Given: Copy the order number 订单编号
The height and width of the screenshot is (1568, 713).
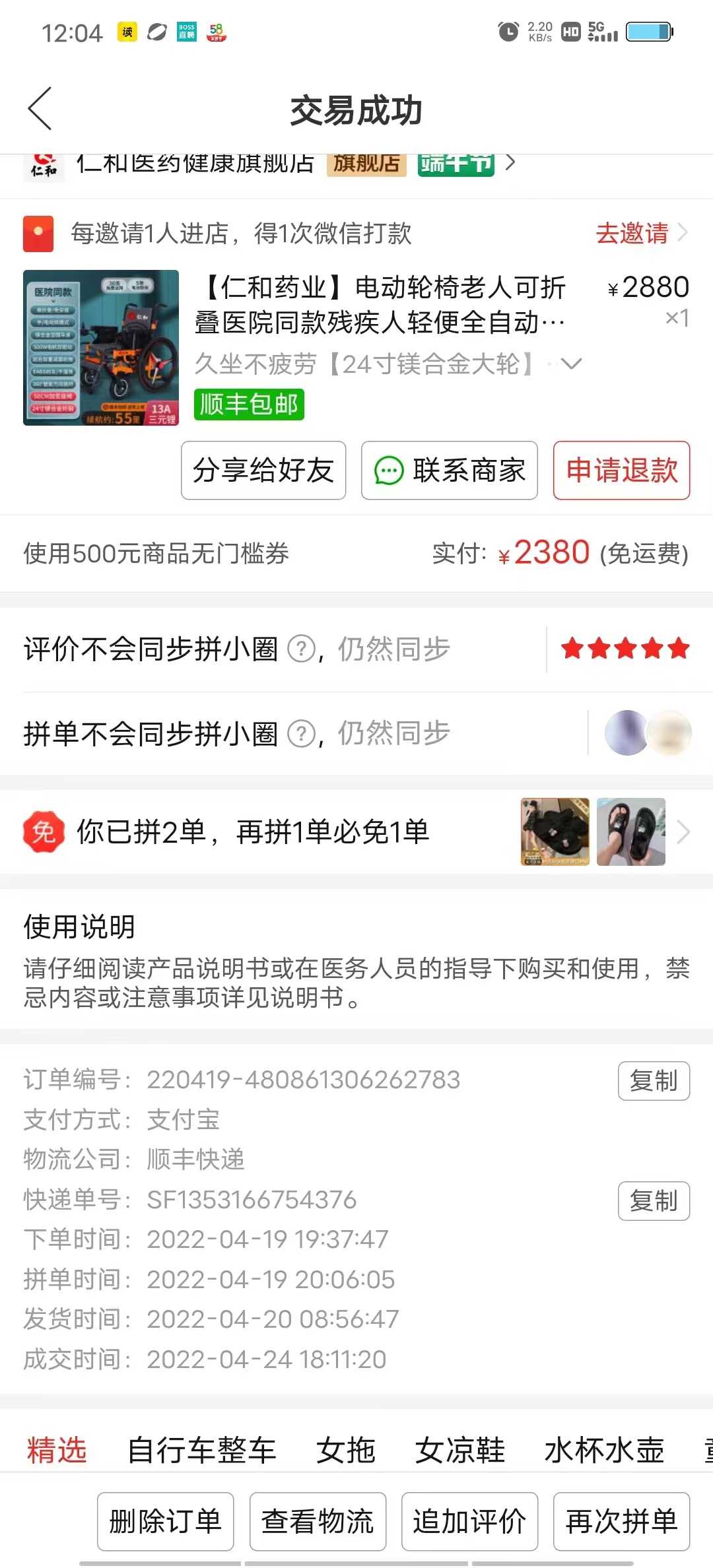Looking at the screenshot, I should pyautogui.click(x=654, y=1081).
